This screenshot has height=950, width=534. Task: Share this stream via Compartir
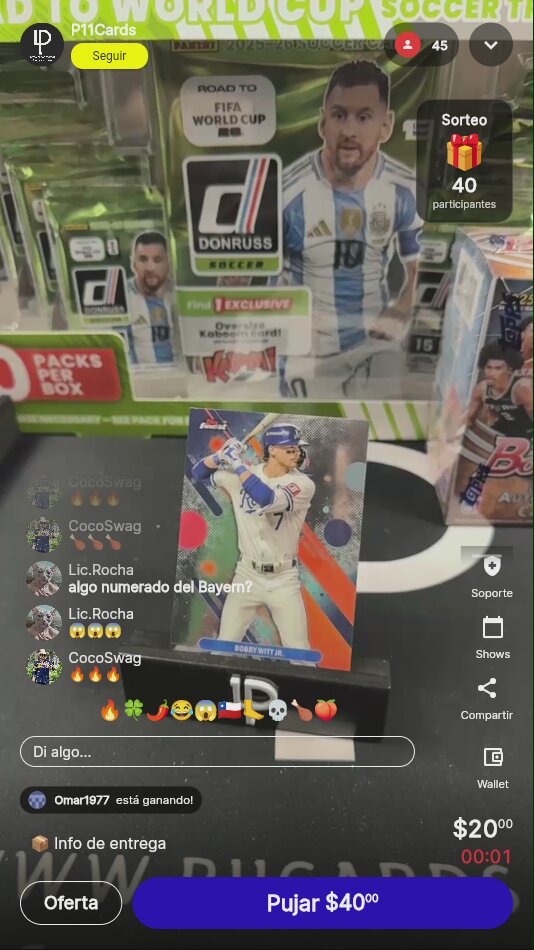(x=487, y=699)
